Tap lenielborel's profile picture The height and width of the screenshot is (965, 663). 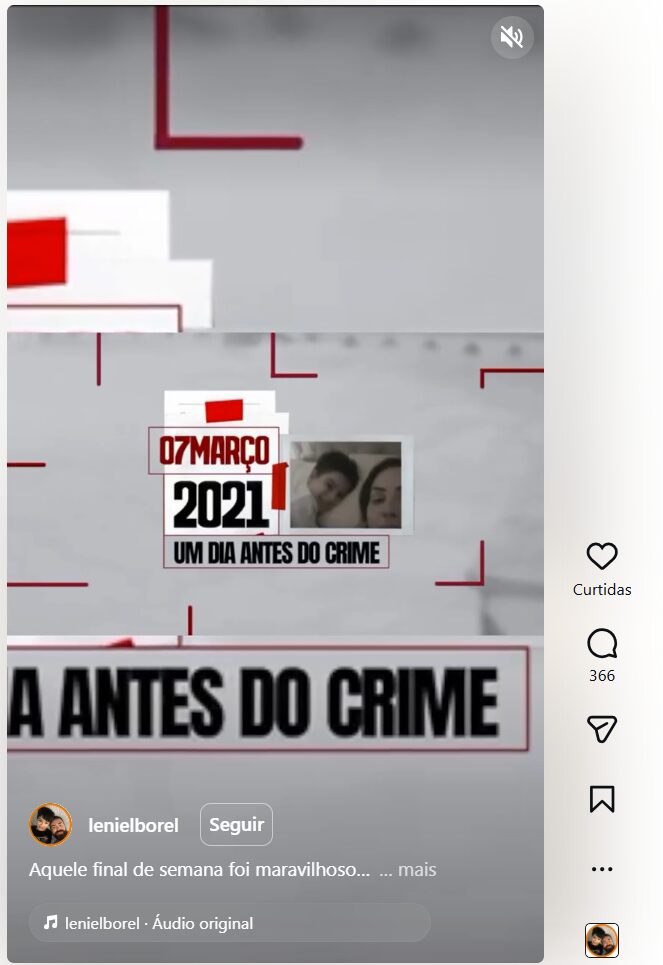point(50,825)
